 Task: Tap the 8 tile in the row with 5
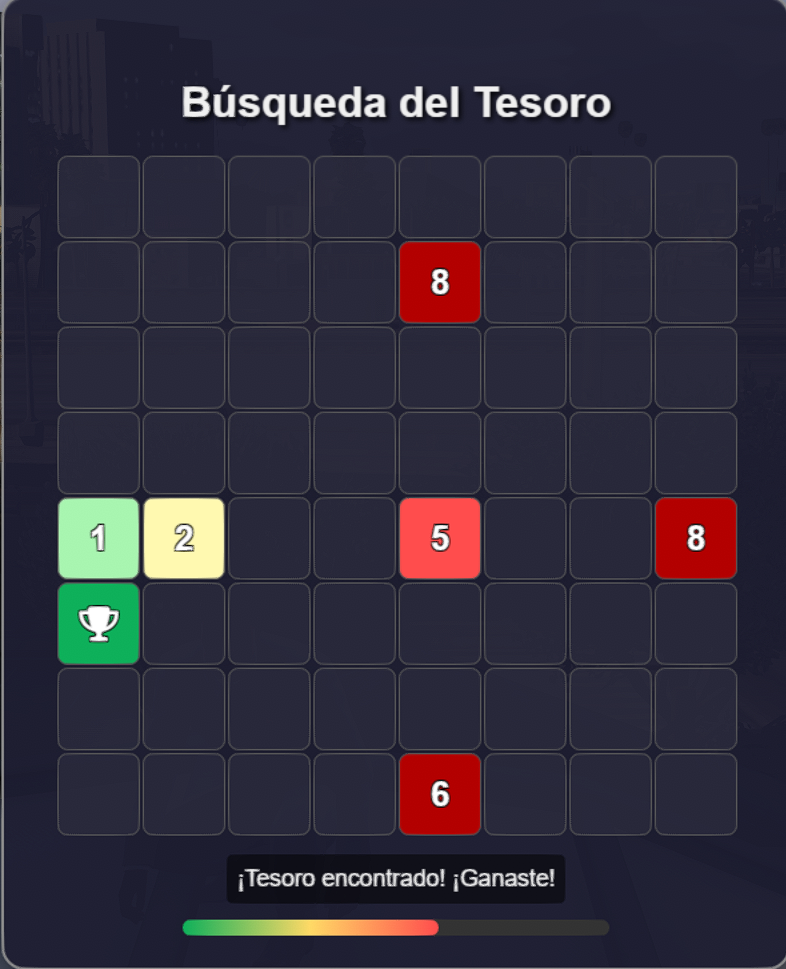click(696, 538)
